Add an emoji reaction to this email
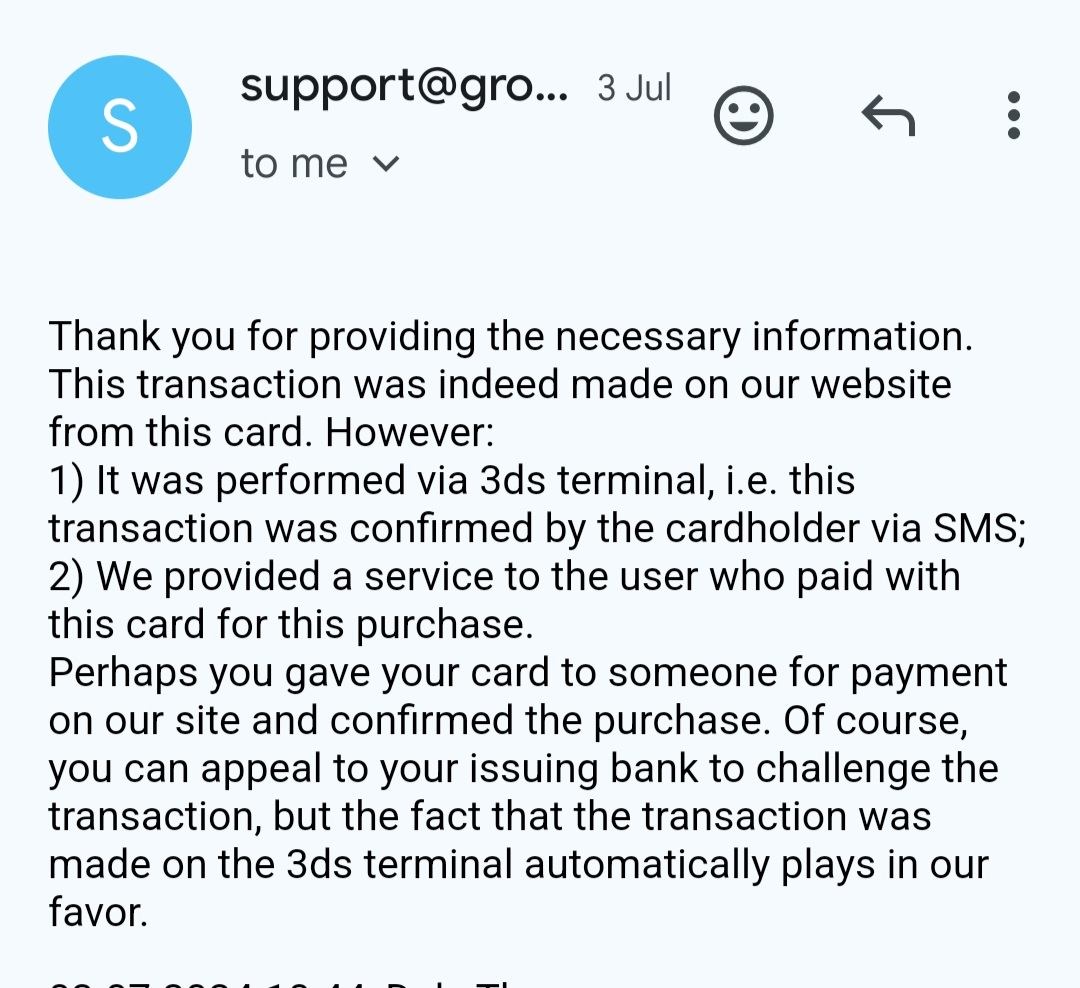Image resolution: width=1080 pixels, height=988 pixels. tap(743, 118)
